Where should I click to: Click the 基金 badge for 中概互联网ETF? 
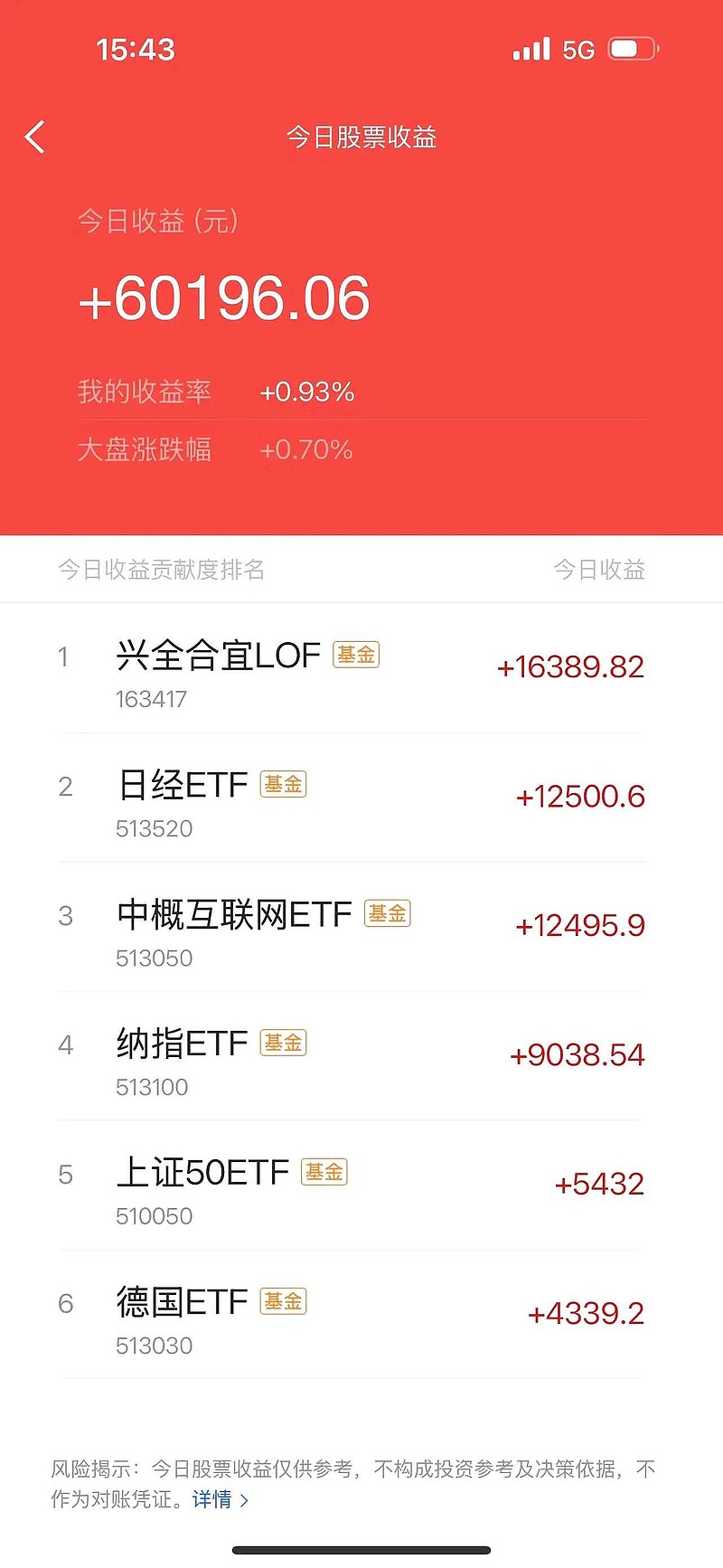387,913
